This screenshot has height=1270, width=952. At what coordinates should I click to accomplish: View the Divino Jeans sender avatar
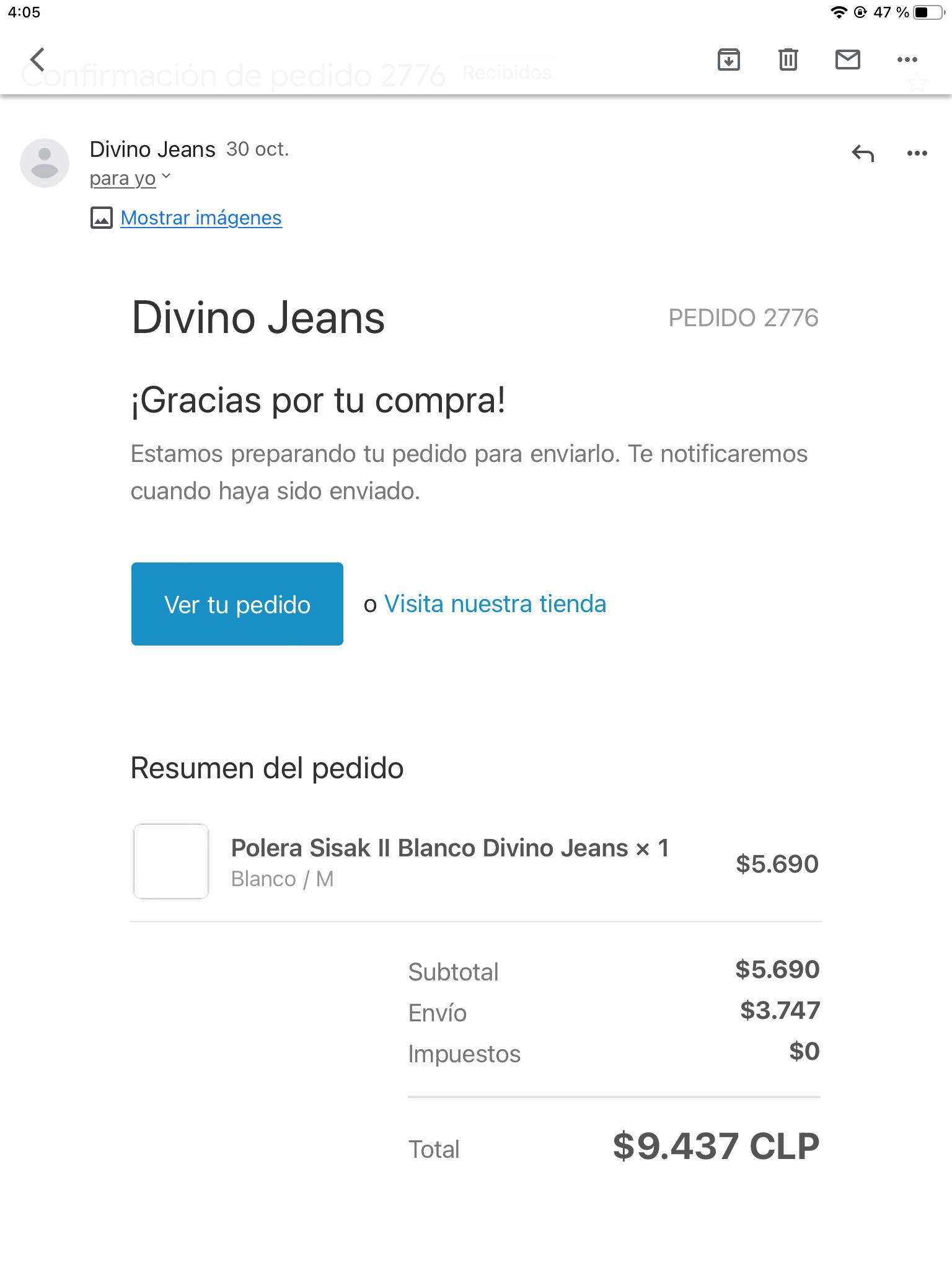[x=45, y=163]
